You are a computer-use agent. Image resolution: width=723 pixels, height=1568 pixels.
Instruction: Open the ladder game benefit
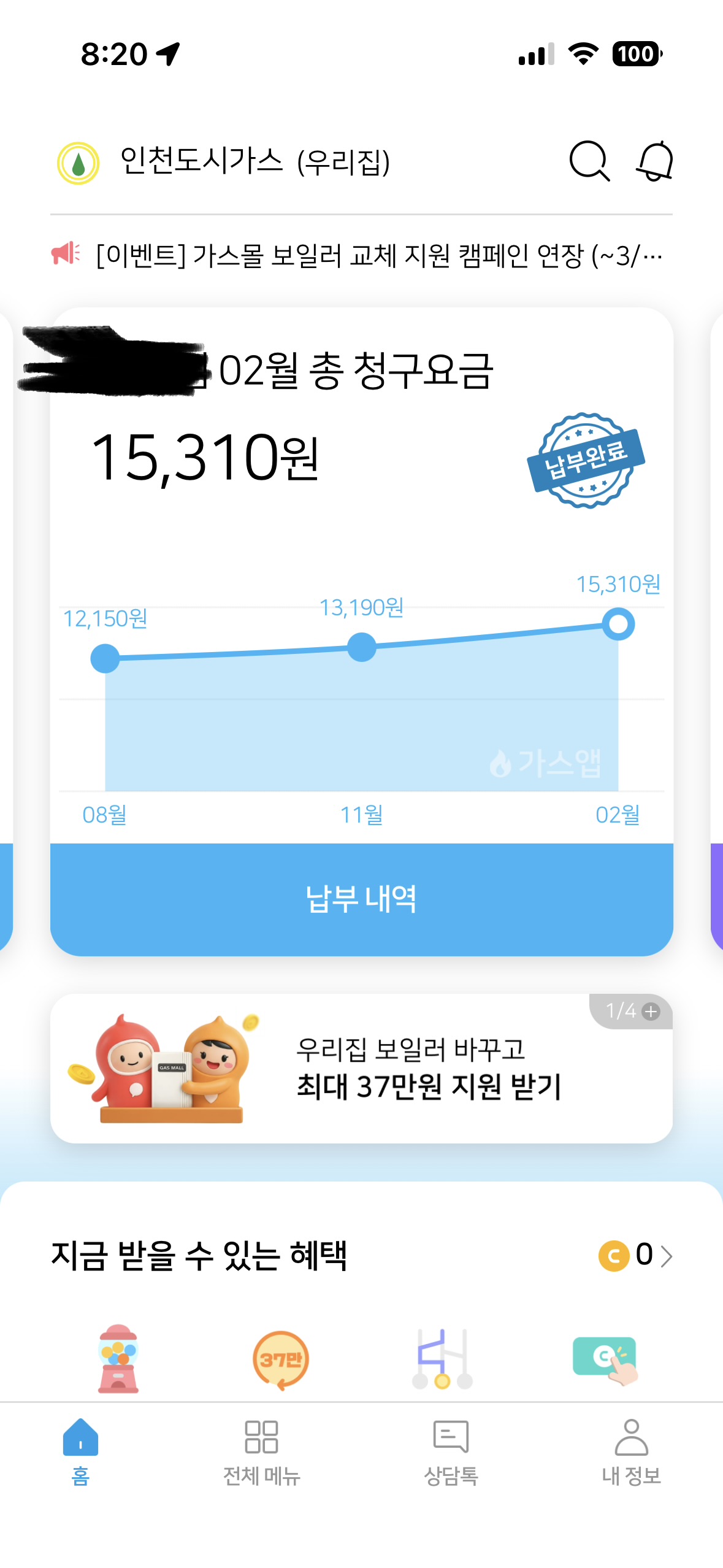click(x=442, y=1359)
